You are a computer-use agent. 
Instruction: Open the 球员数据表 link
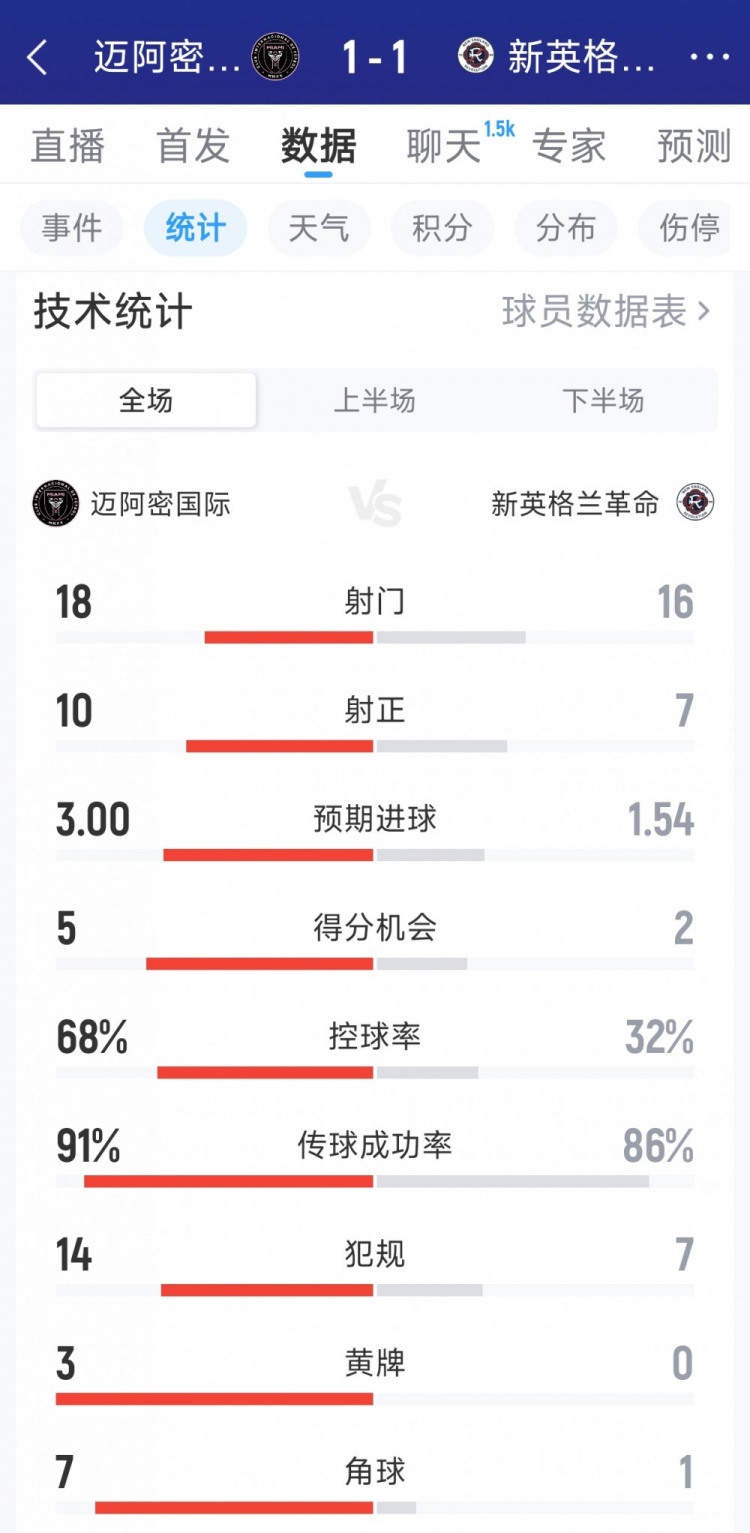tap(606, 312)
